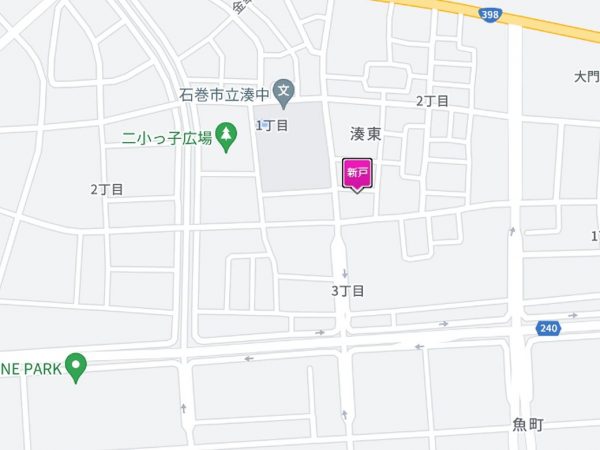
Task: Tap the pink 新戸 map marker
Action: click(x=358, y=173)
